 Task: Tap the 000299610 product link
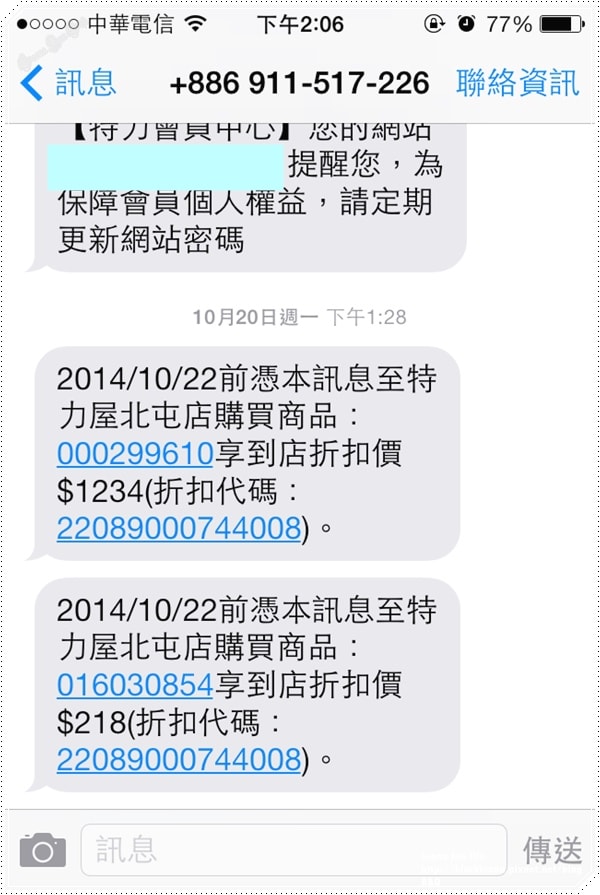pos(135,454)
